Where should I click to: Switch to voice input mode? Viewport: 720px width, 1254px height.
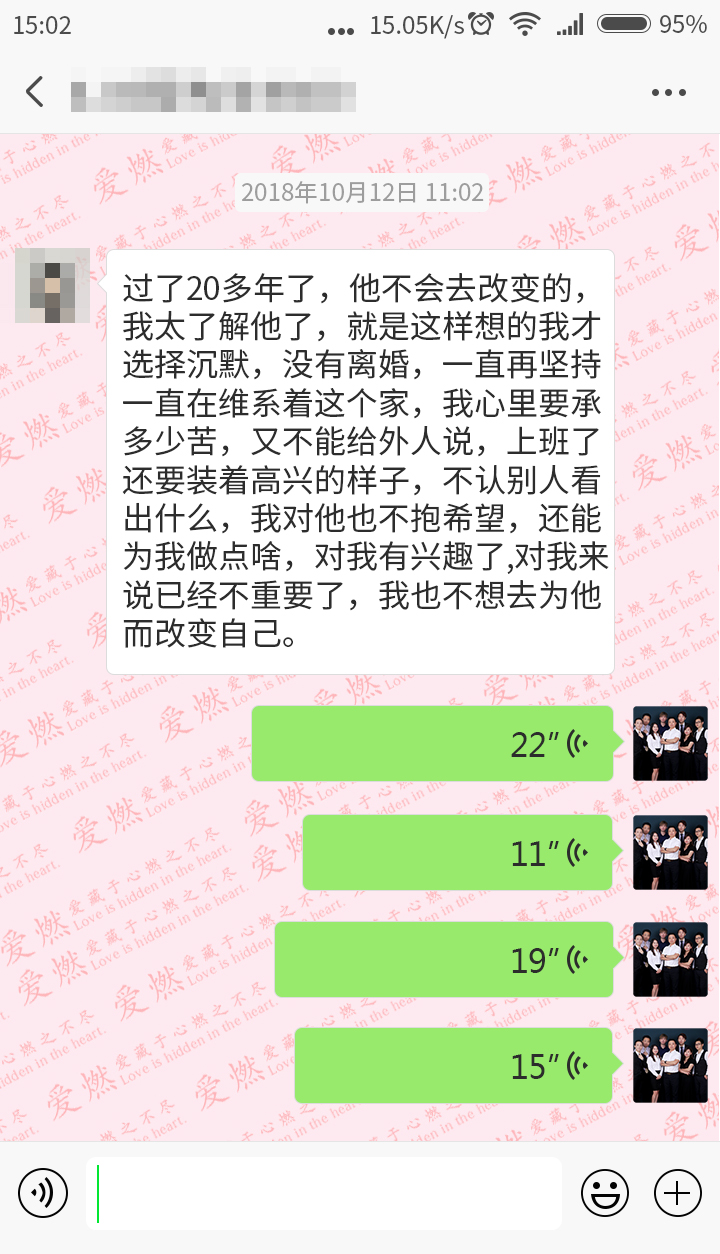43,1192
